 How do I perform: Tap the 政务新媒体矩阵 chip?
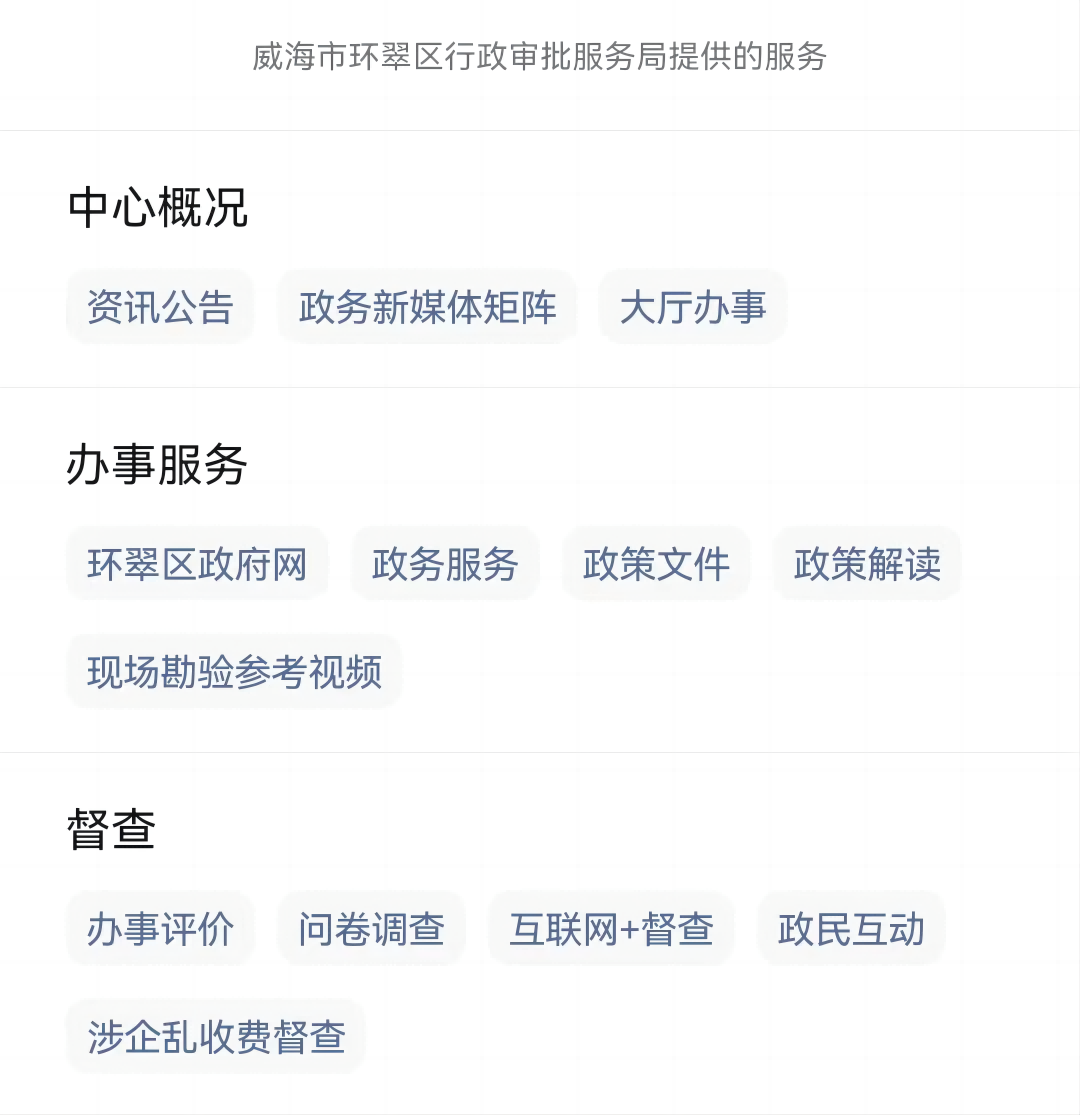(x=427, y=307)
